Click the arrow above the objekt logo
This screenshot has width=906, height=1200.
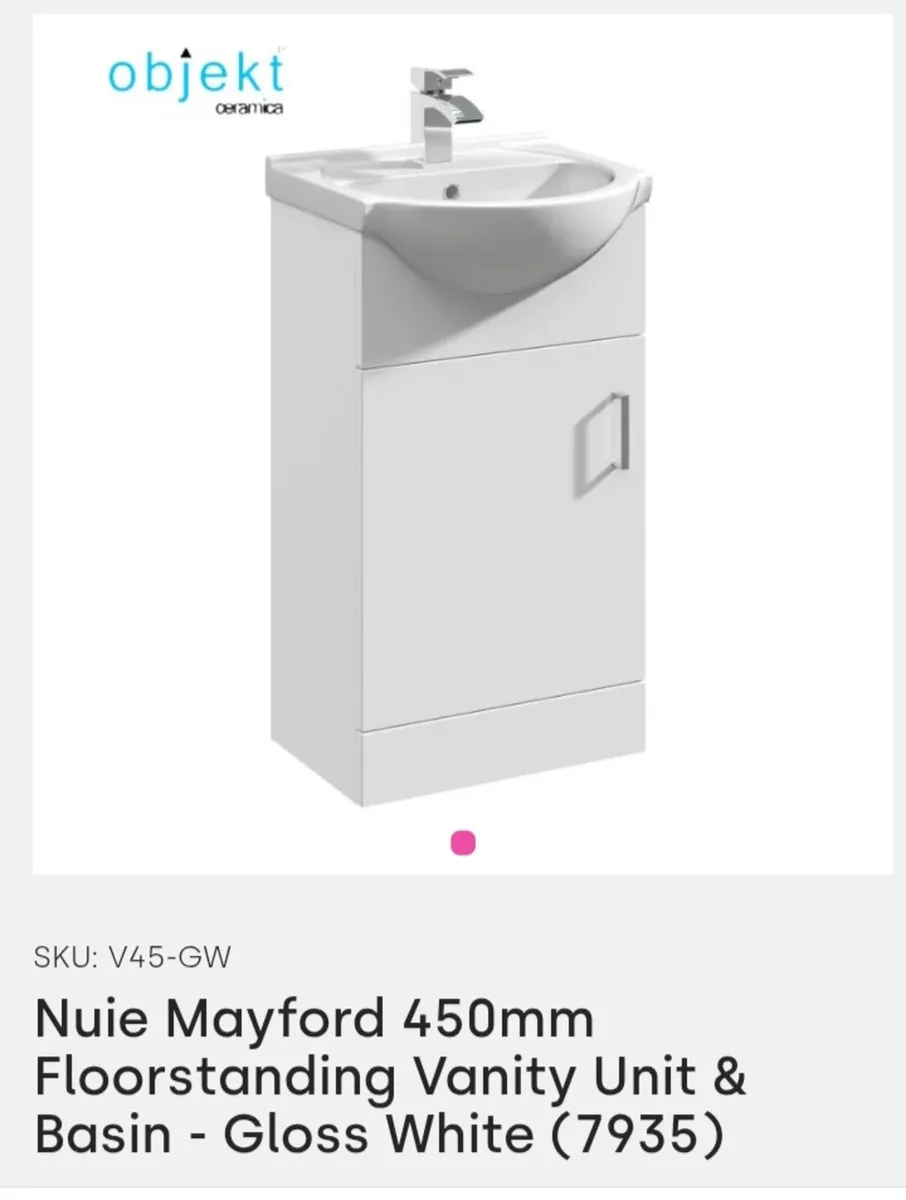point(186,52)
